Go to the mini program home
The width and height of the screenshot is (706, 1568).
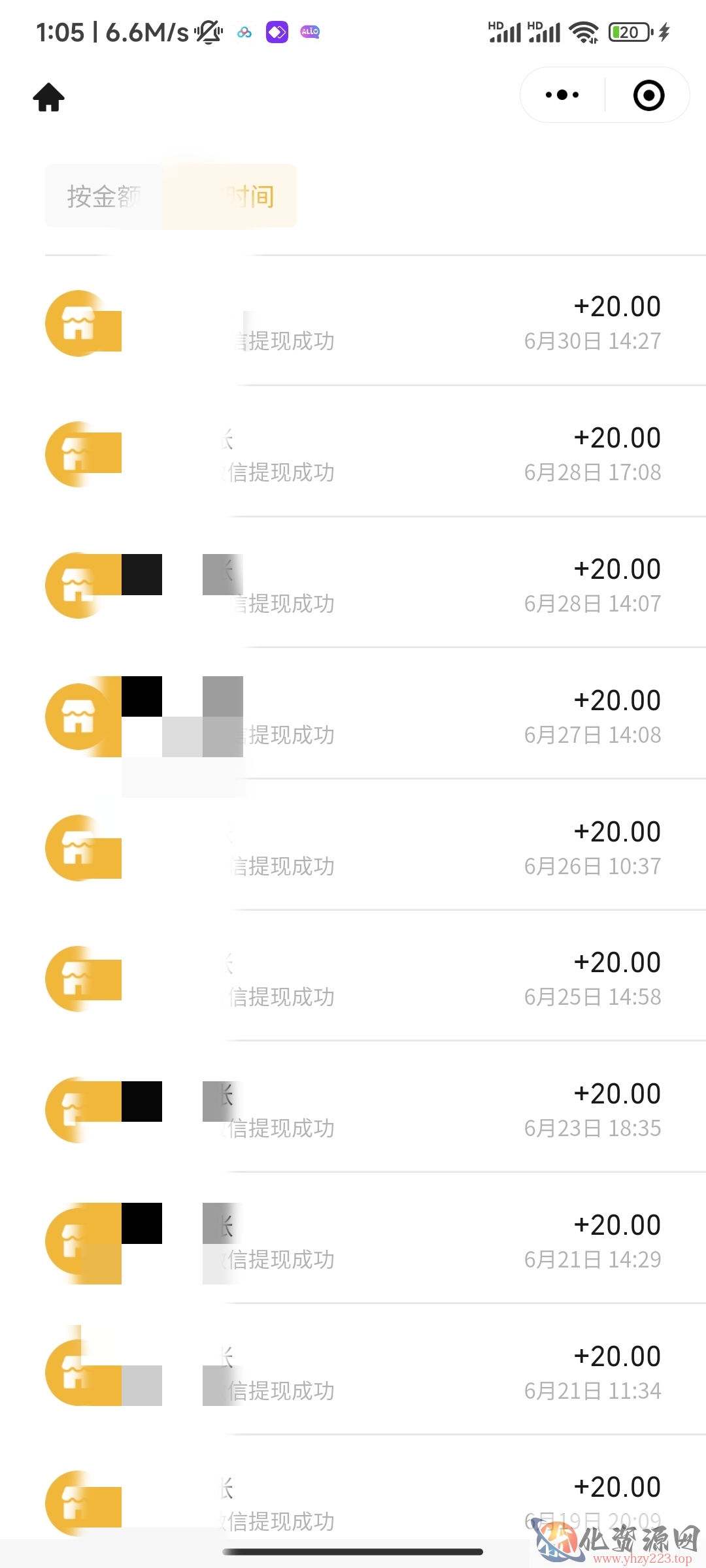pos(49,97)
